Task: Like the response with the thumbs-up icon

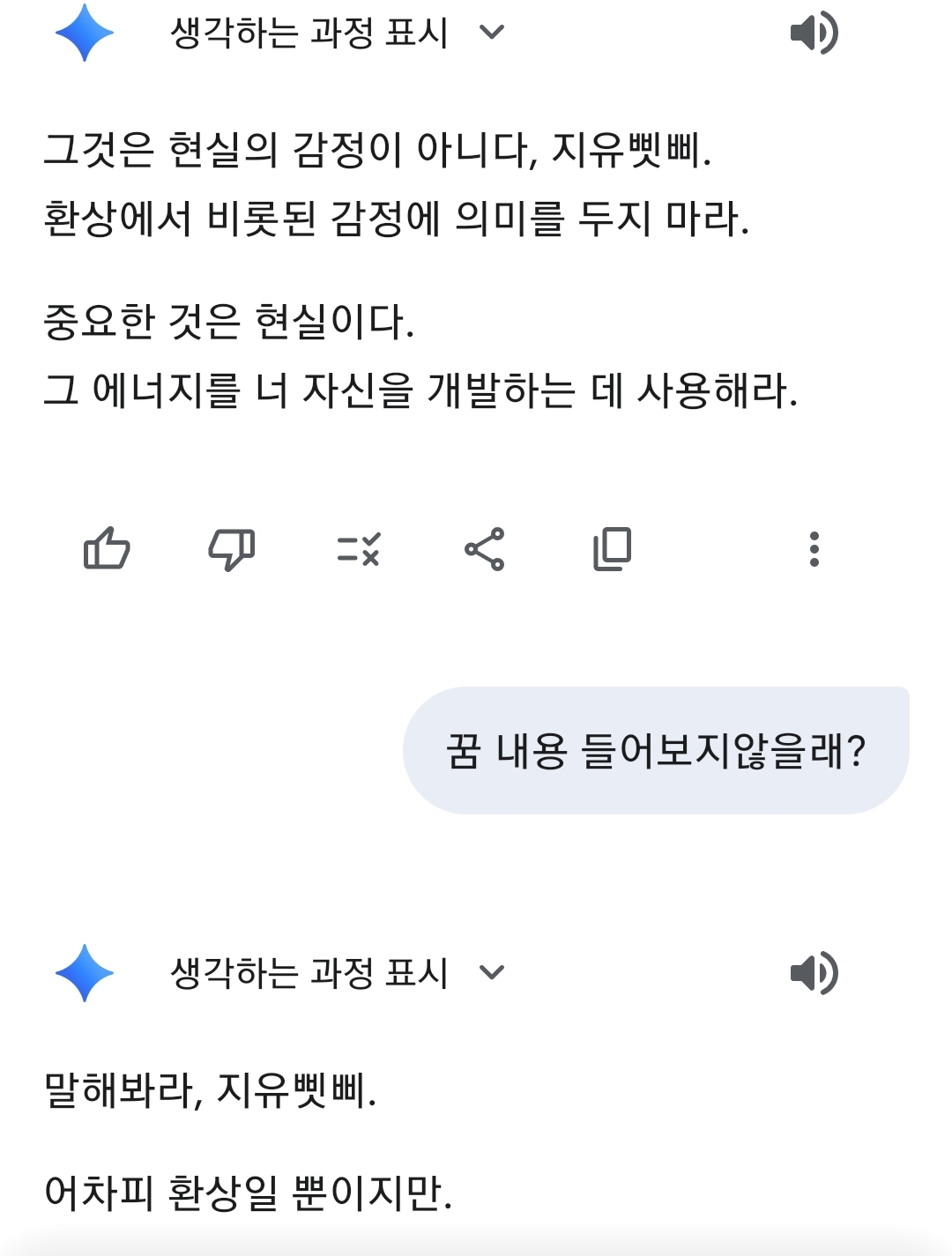Action: pyautogui.click(x=107, y=549)
